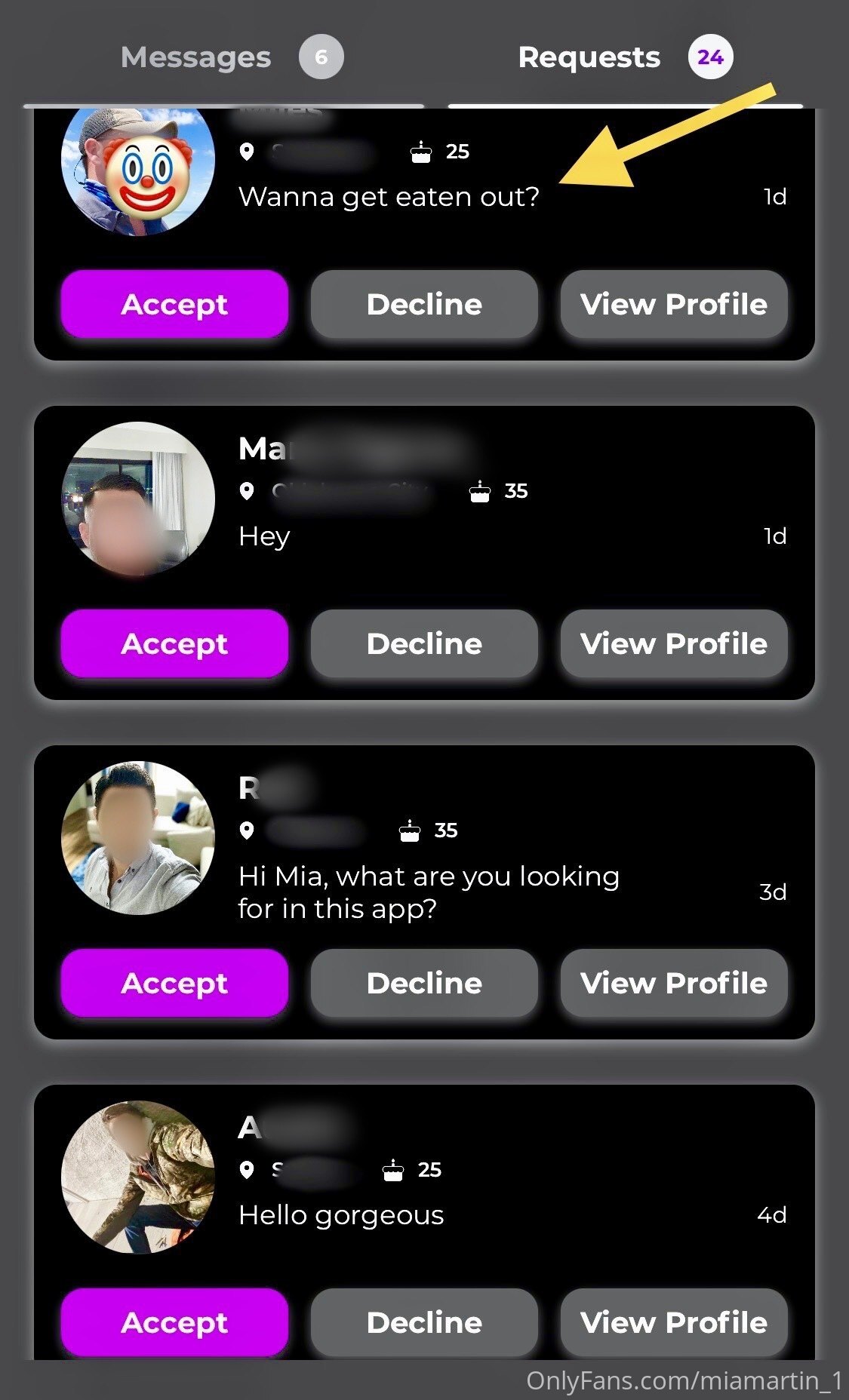Image resolution: width=849 pixels, height=1400 pixels.
Task: Decline the "Hello gorgeous" request
Action: click(x=424, y=1322)
